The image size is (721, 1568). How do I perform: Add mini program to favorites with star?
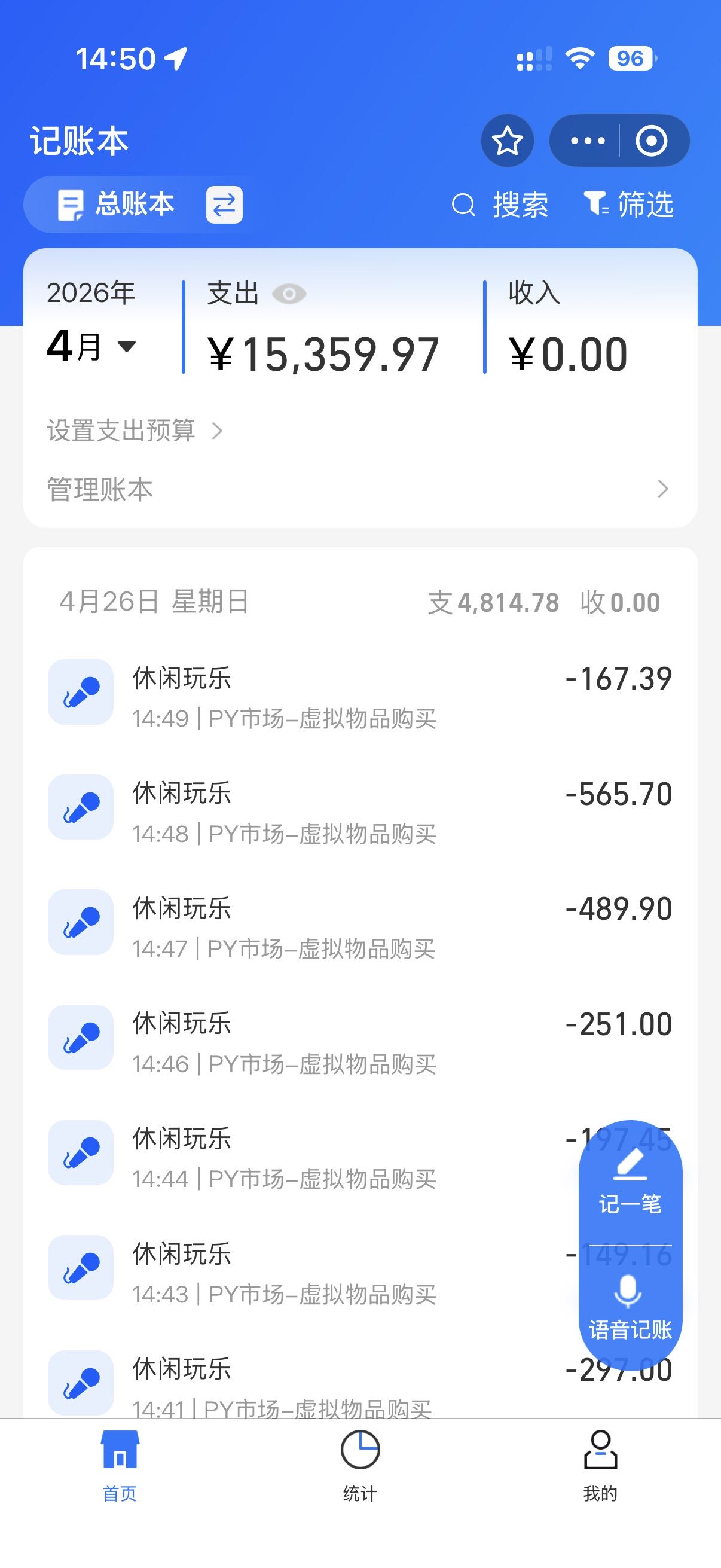pyautogui.click(x=508, y=141)
